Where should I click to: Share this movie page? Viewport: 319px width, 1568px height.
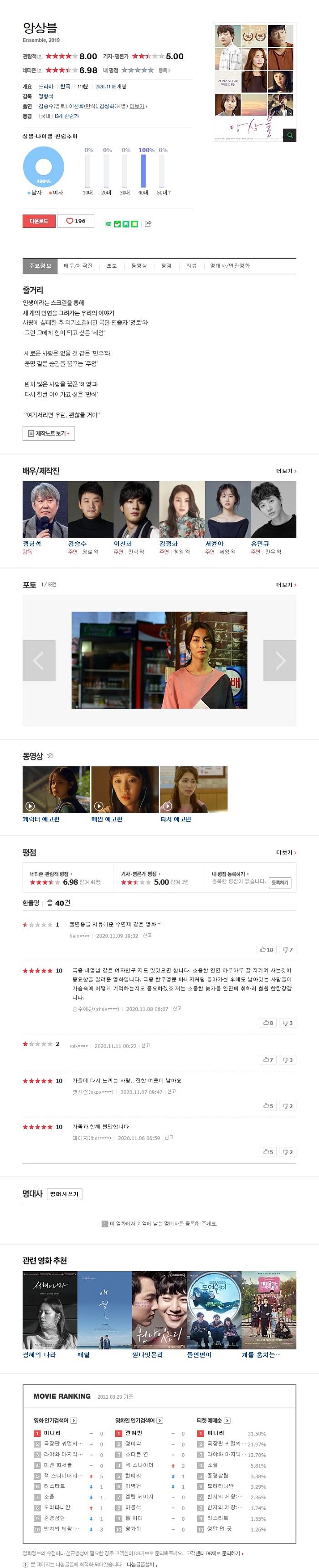[x=148, y=224]
